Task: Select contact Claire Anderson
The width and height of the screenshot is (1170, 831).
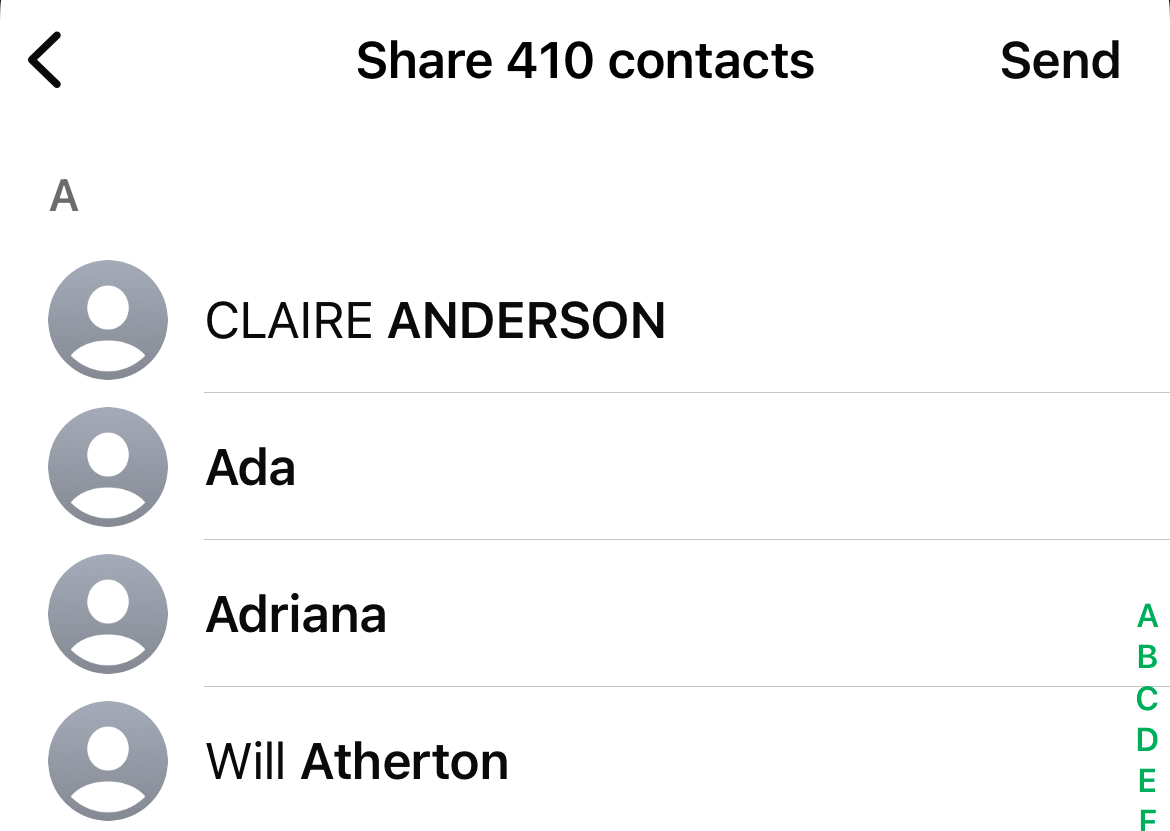Action: [435, 321]
